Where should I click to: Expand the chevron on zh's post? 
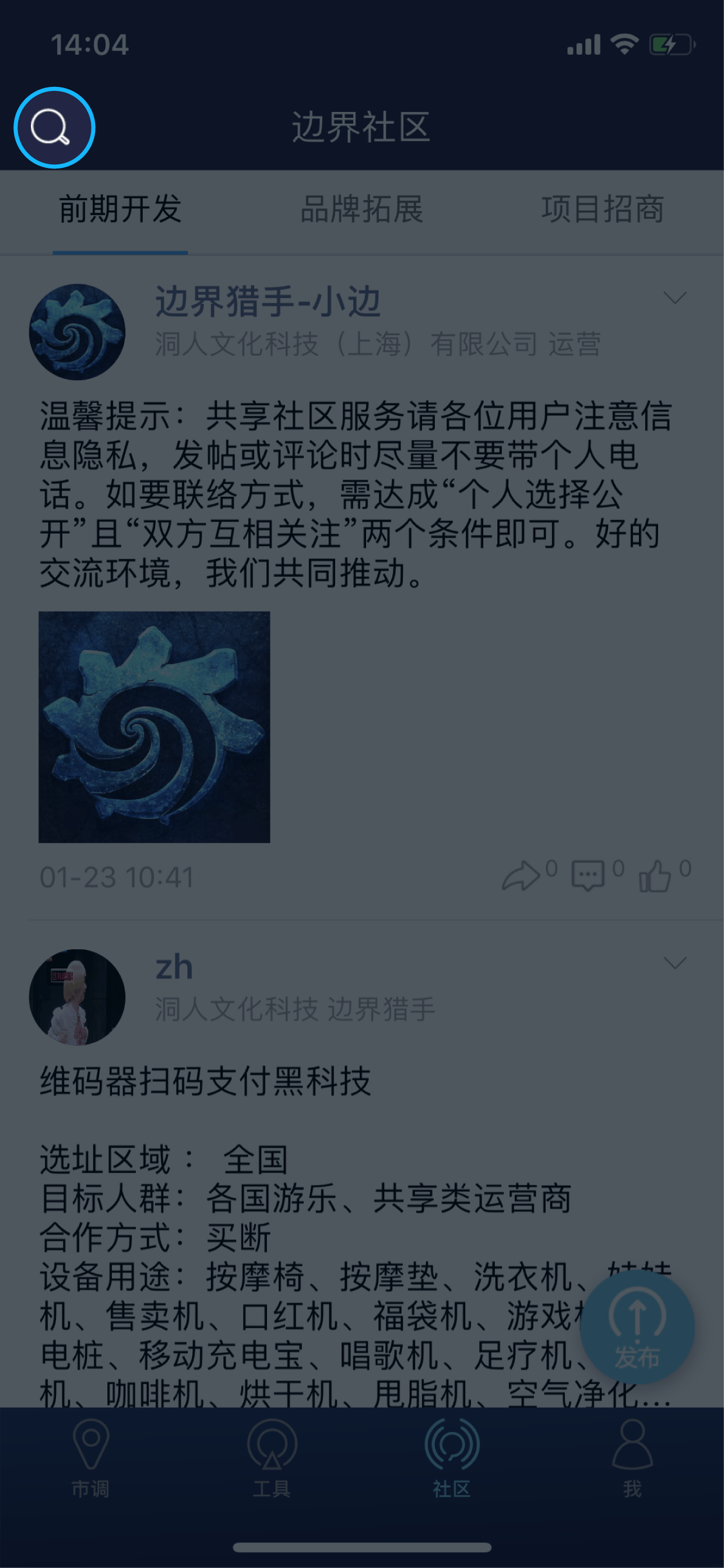(x=674, y=963)
